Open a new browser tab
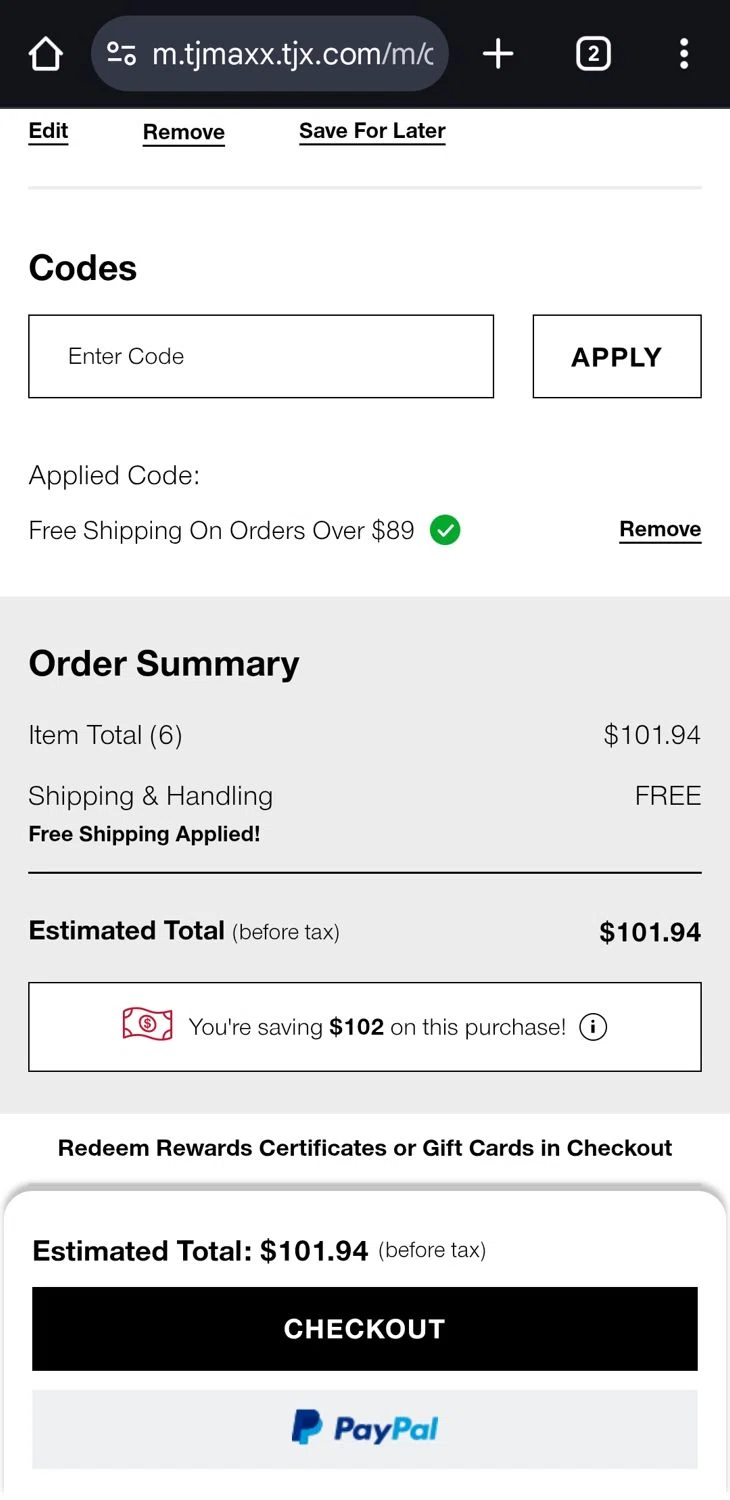The height and width of the screenshot is (1500, 730). 497,54
